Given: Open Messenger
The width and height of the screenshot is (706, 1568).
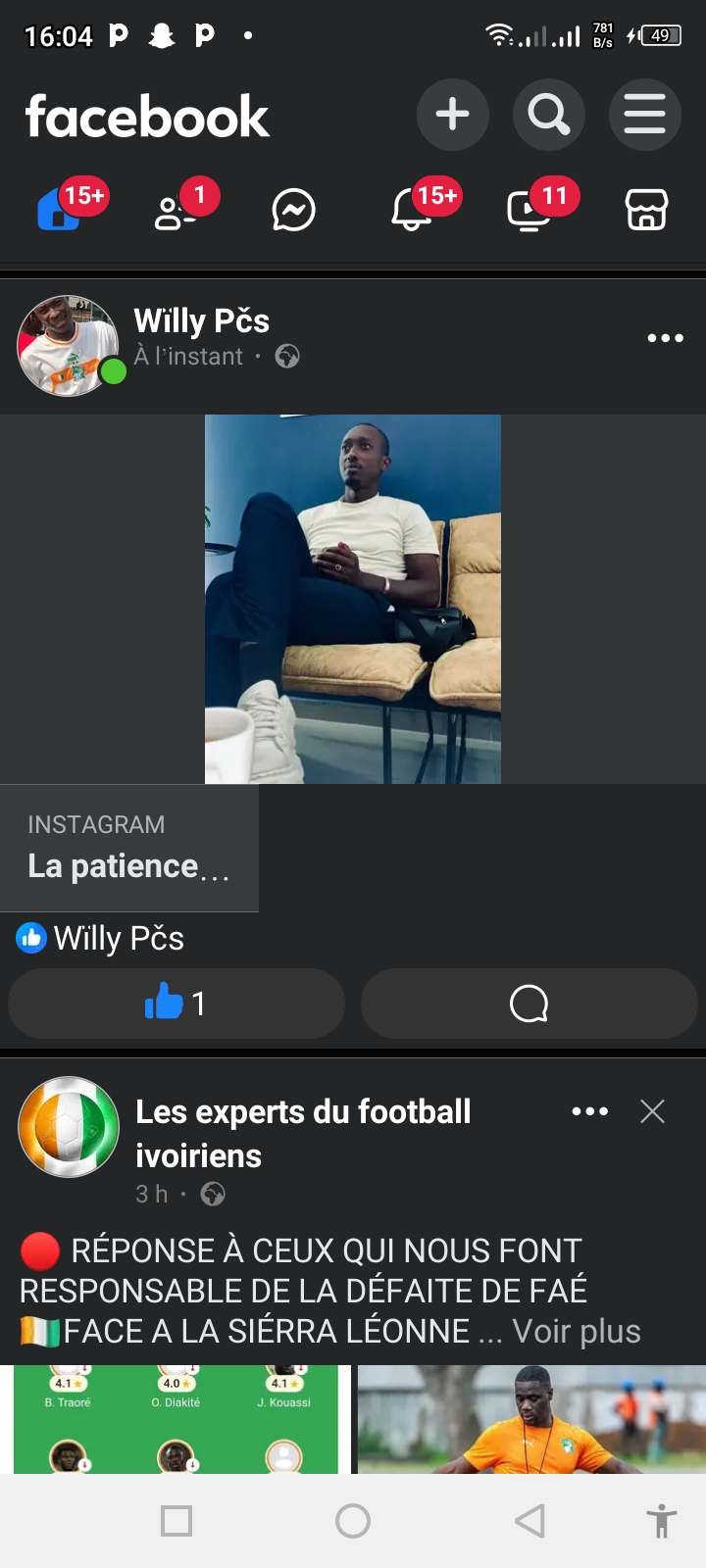Looking at the screenshot, I should (293, 210).
